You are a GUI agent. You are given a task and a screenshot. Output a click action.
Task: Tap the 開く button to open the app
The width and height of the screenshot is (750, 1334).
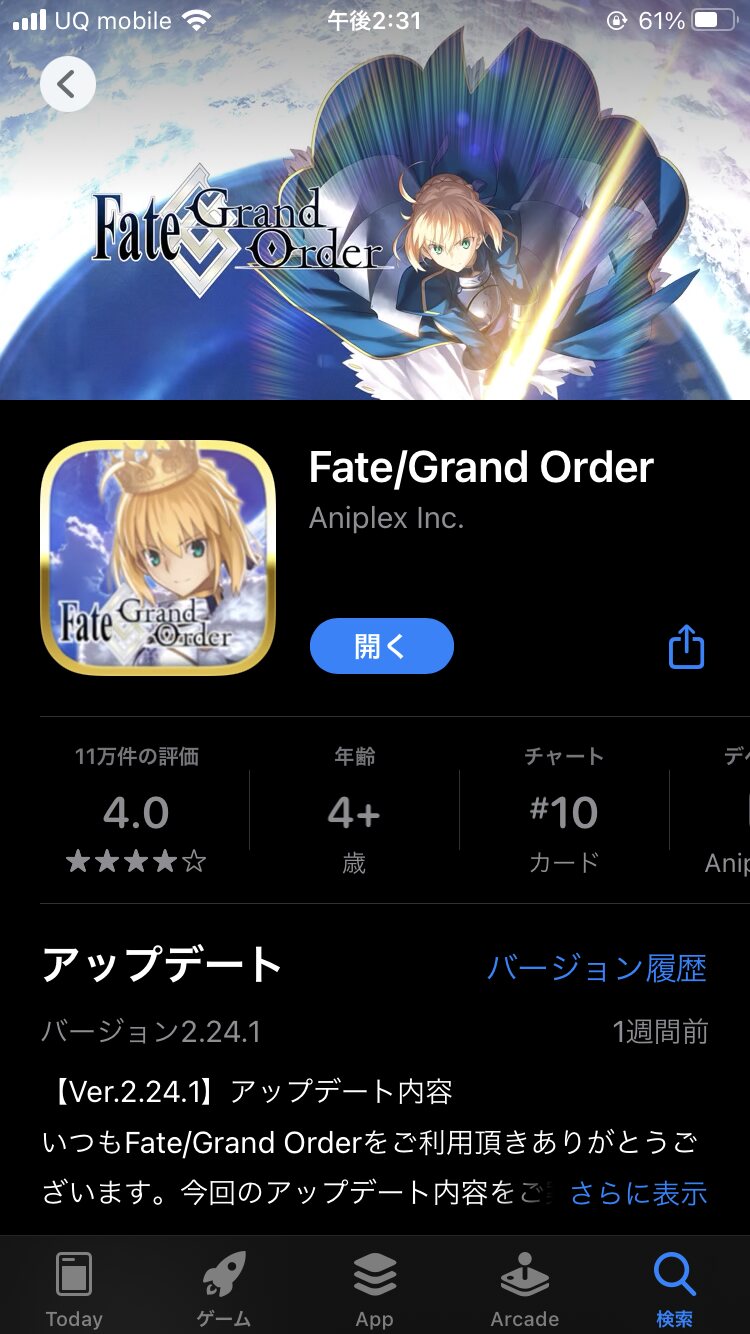[382, 646]
